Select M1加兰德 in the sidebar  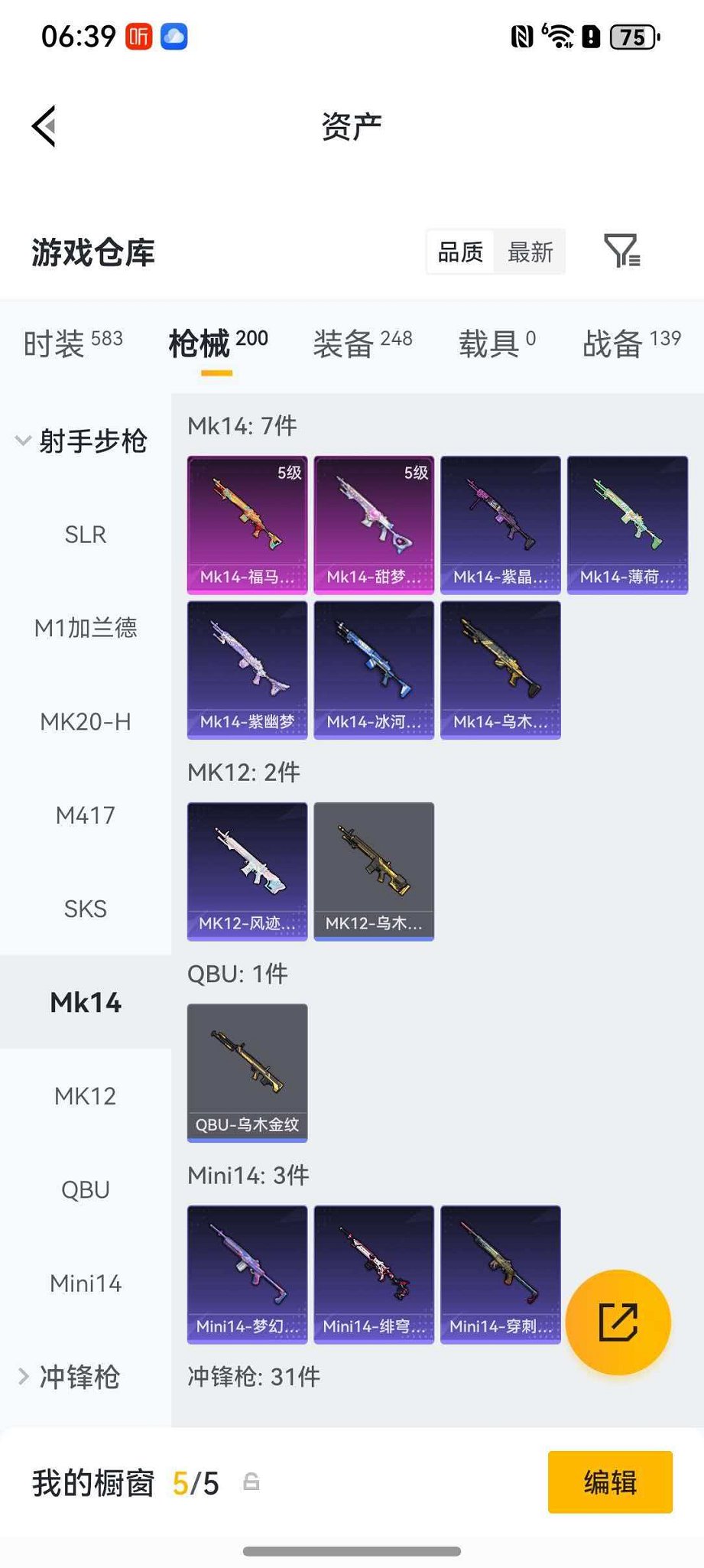tap(86, 628)
